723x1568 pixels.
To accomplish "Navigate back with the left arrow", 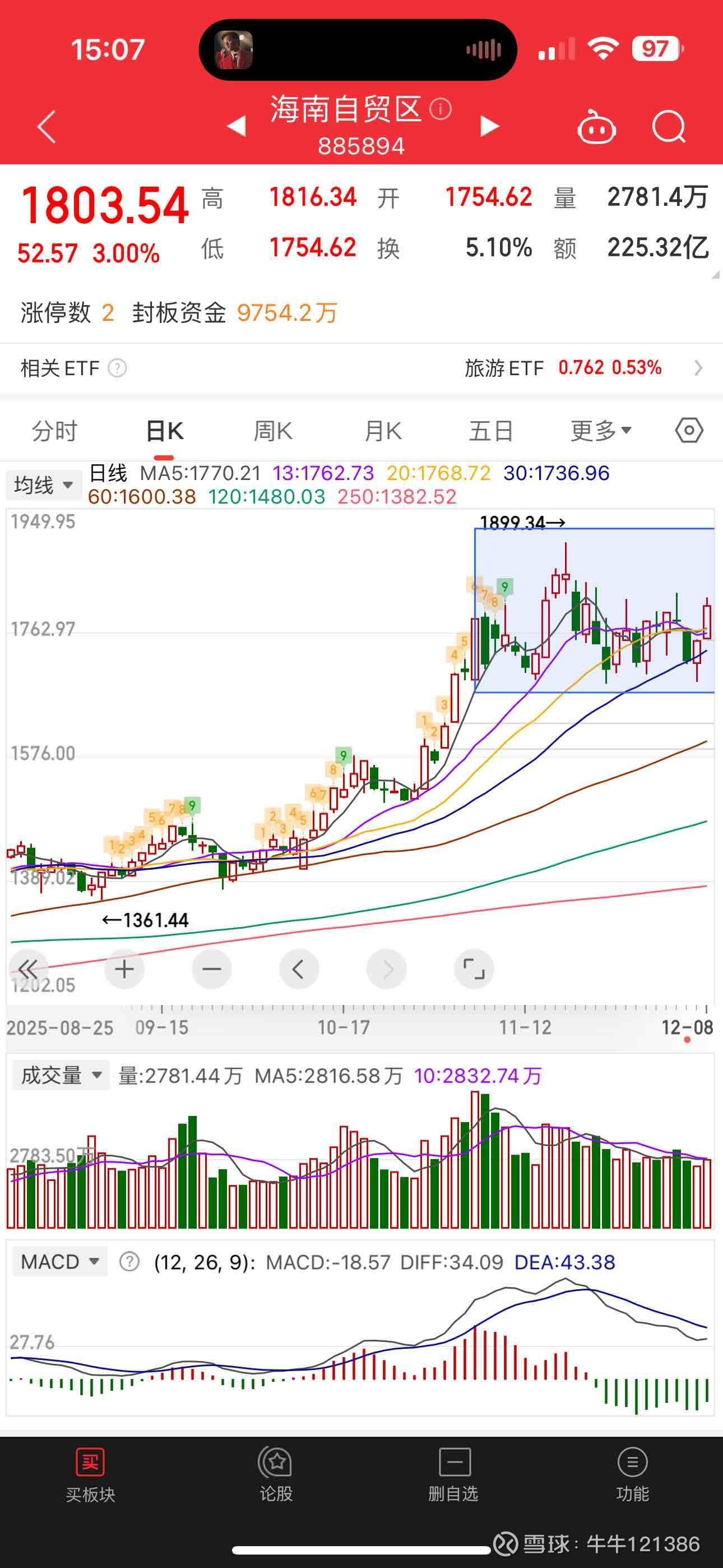I will [x=47, y=125].
